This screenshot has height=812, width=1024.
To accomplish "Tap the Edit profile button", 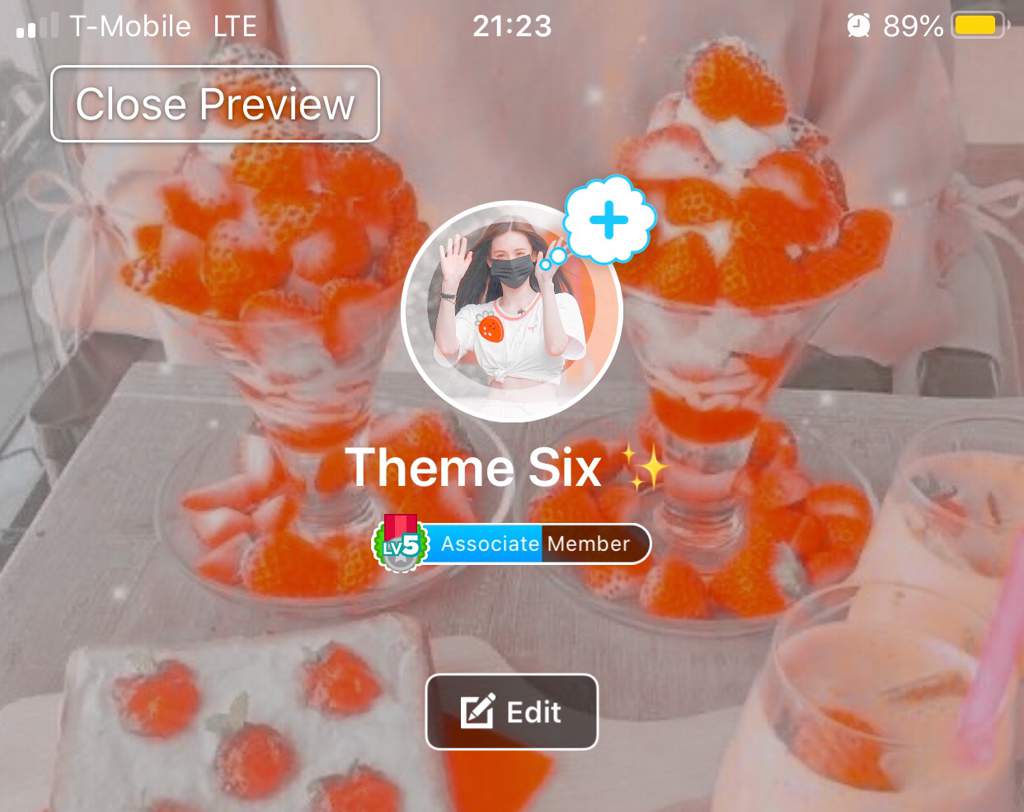I will click(x=511, y=712).
